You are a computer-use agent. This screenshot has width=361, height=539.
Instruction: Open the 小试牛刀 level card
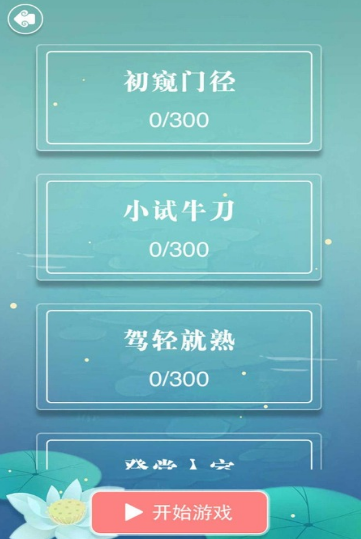(179, 227)
